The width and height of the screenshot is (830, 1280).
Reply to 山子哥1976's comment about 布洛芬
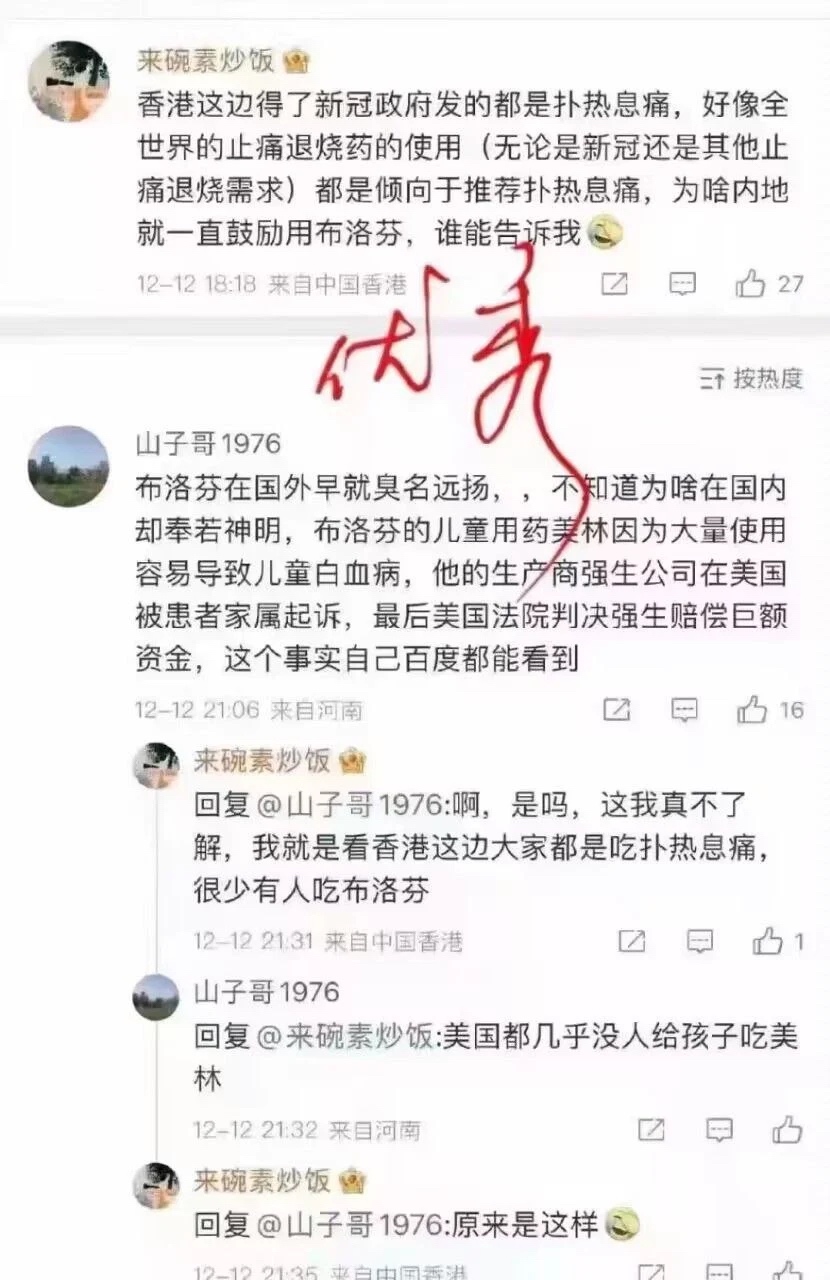684,710
